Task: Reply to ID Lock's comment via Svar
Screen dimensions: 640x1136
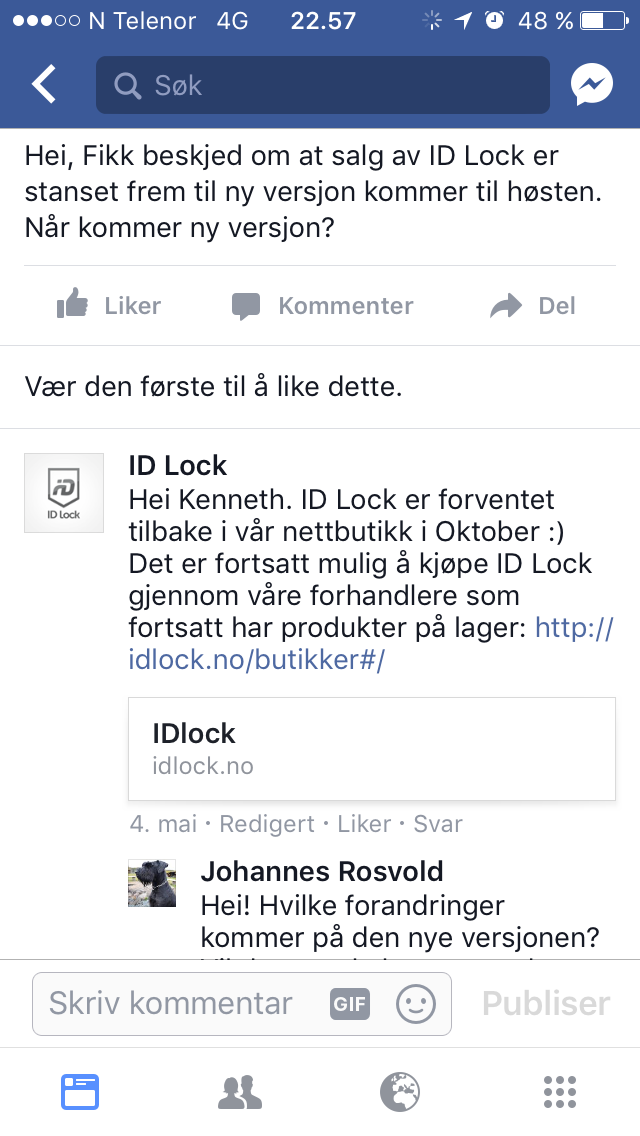Action: (x=438, y=824)
